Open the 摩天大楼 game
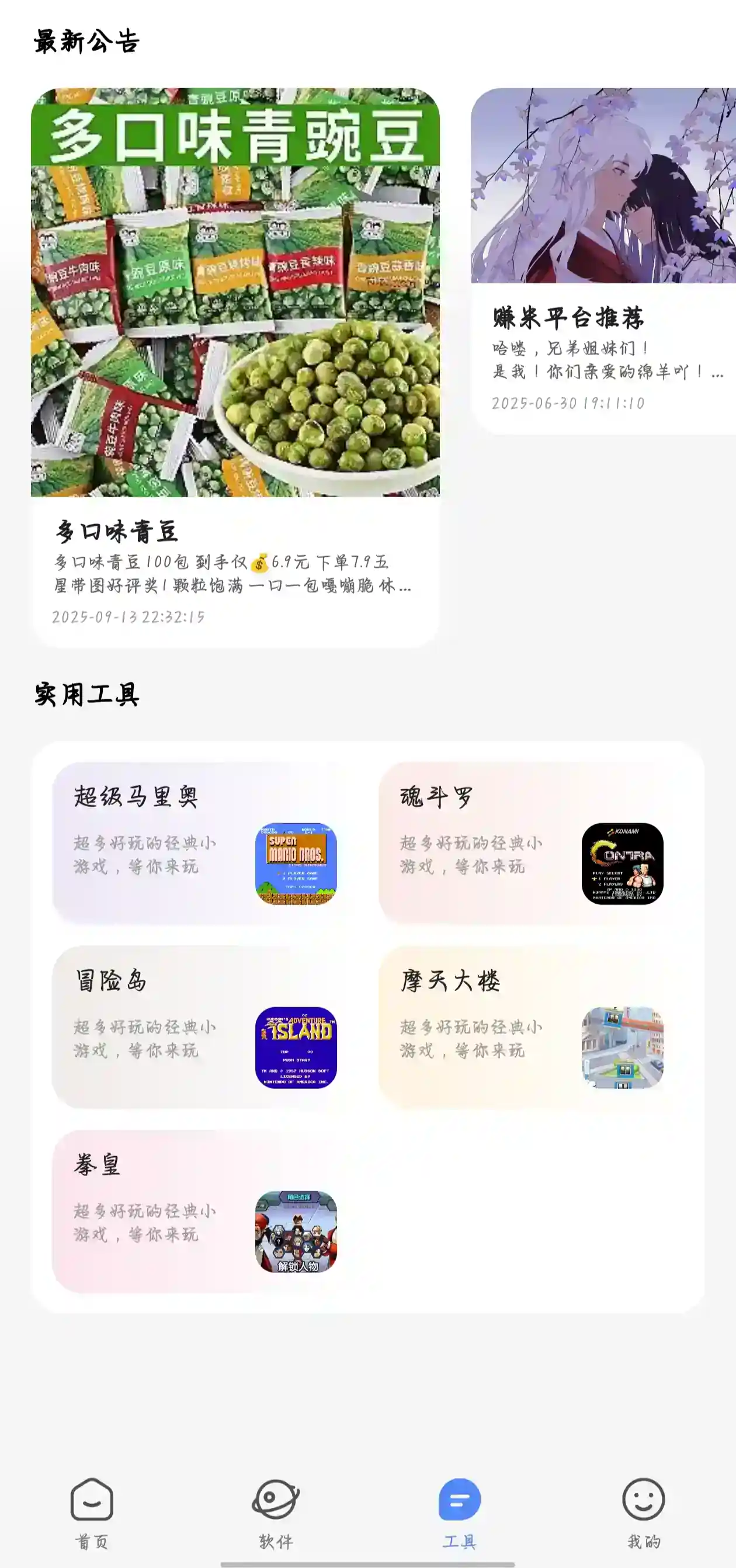Viewport: 736px width, 1568px height. (x=521, y=1028)
